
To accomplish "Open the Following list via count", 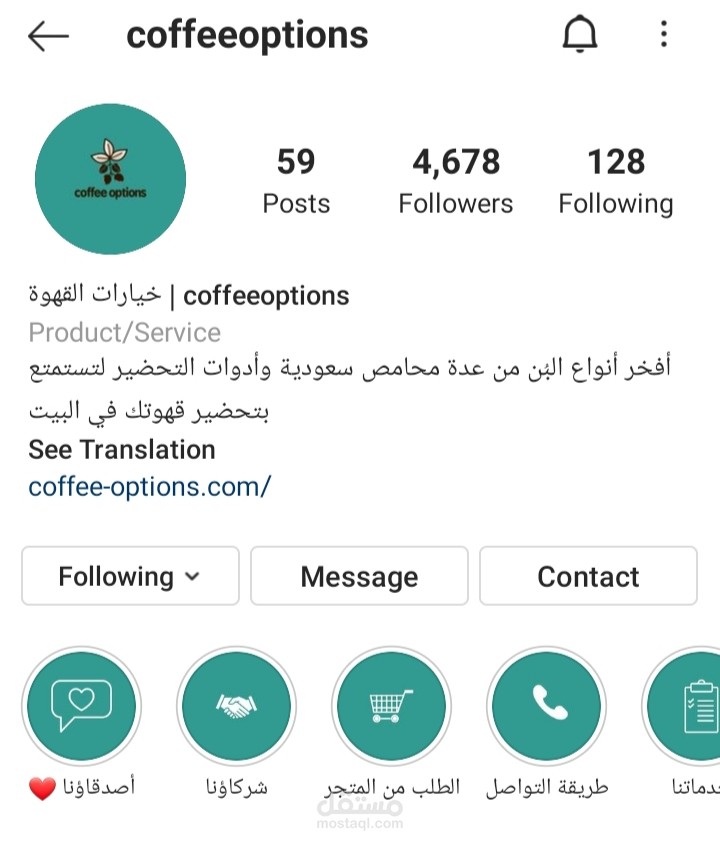I will pos(616,178).
